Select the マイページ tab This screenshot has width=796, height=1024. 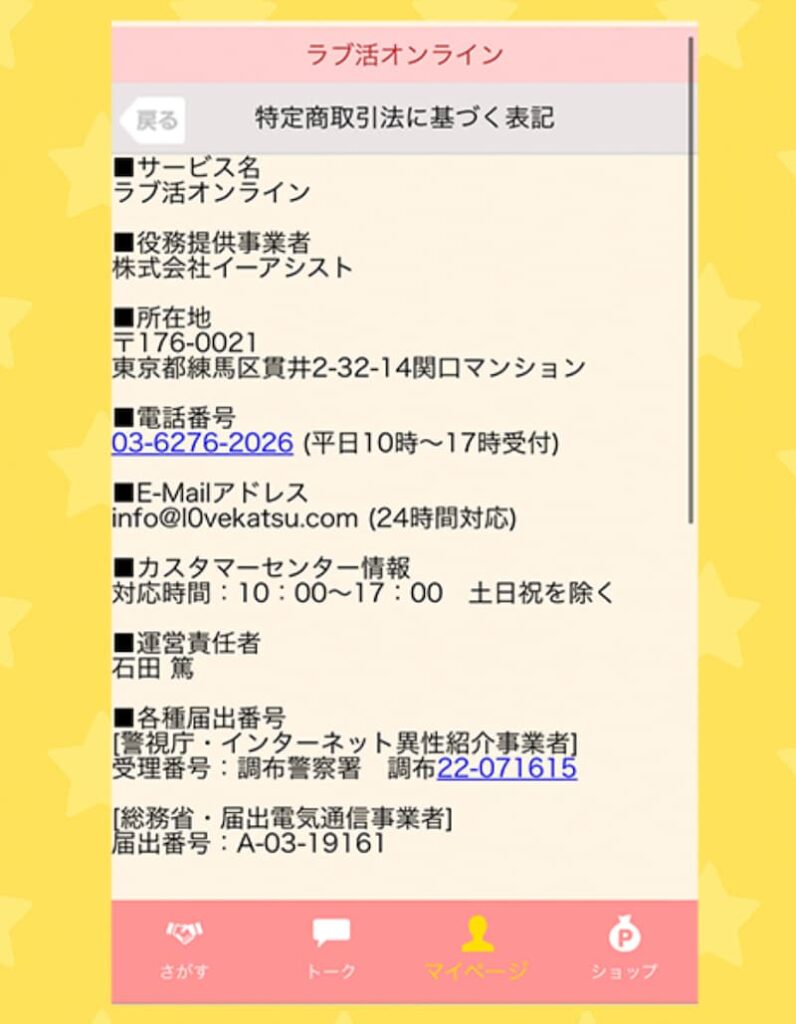[x=477, y=949]
